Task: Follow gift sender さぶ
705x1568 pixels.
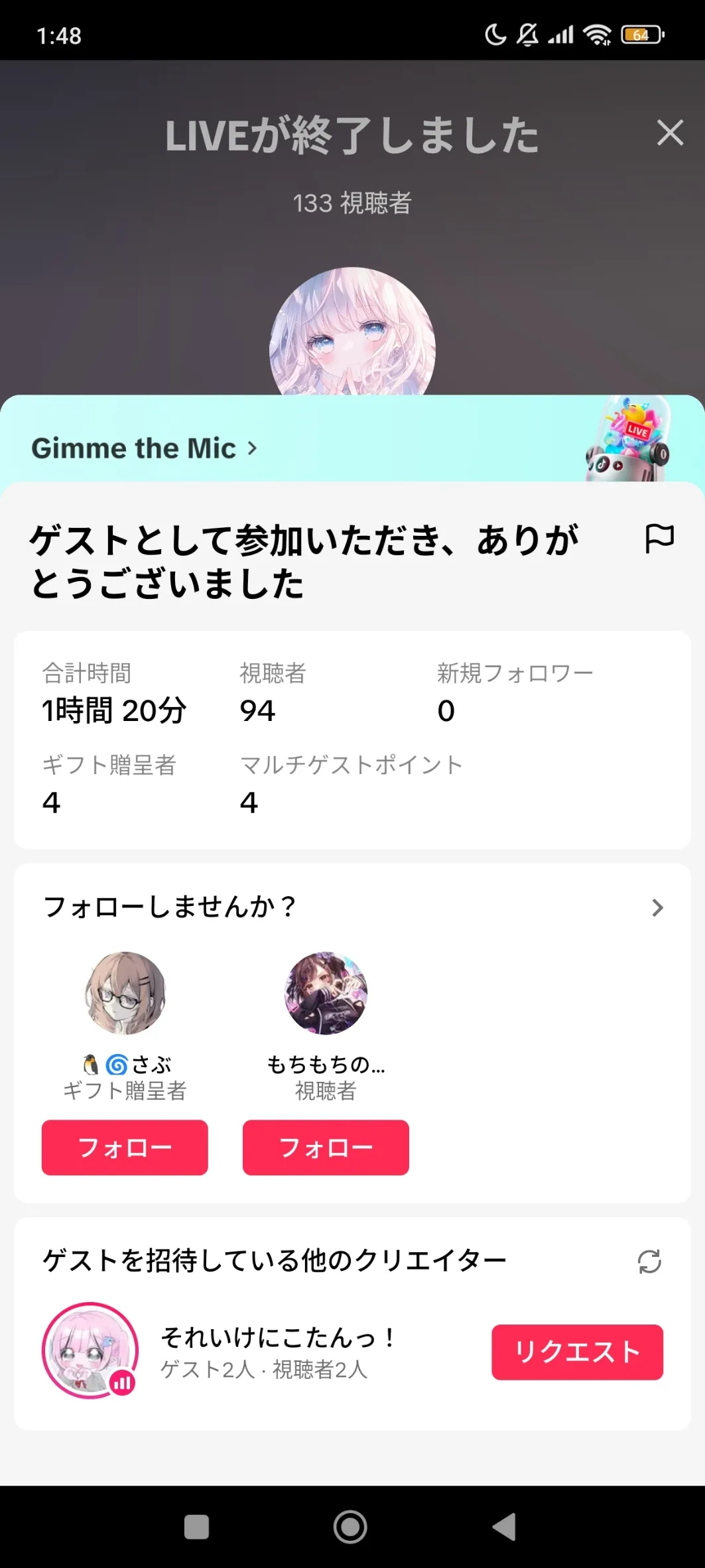Action: pos(125,1147)
